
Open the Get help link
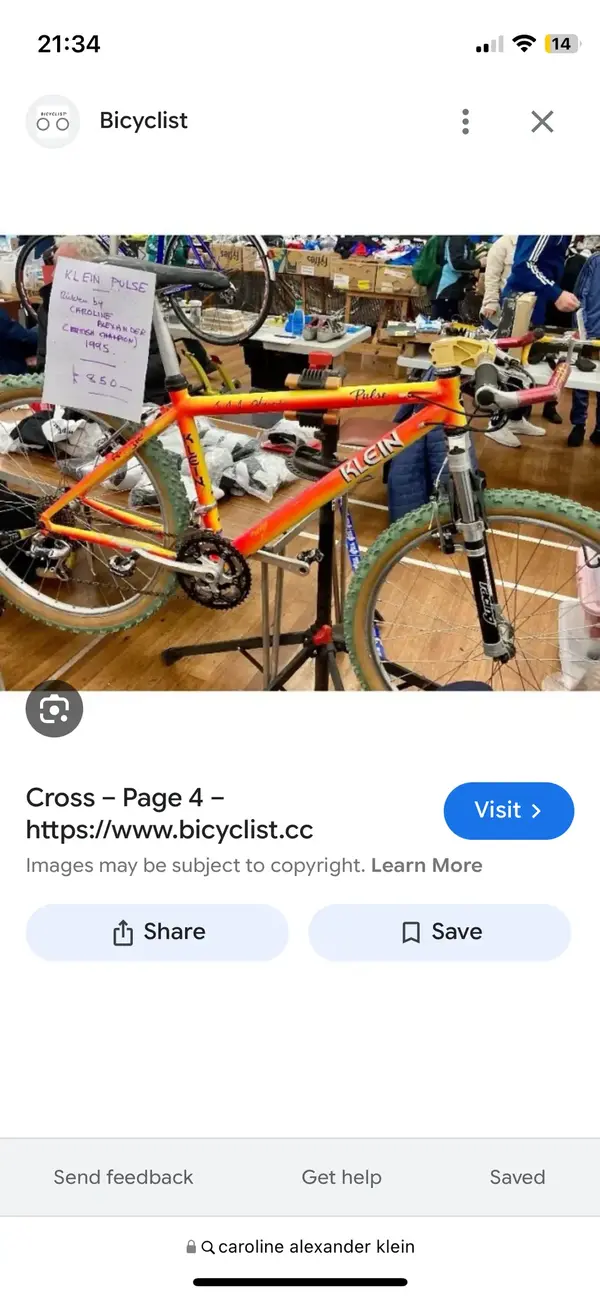coord(341,1177)
